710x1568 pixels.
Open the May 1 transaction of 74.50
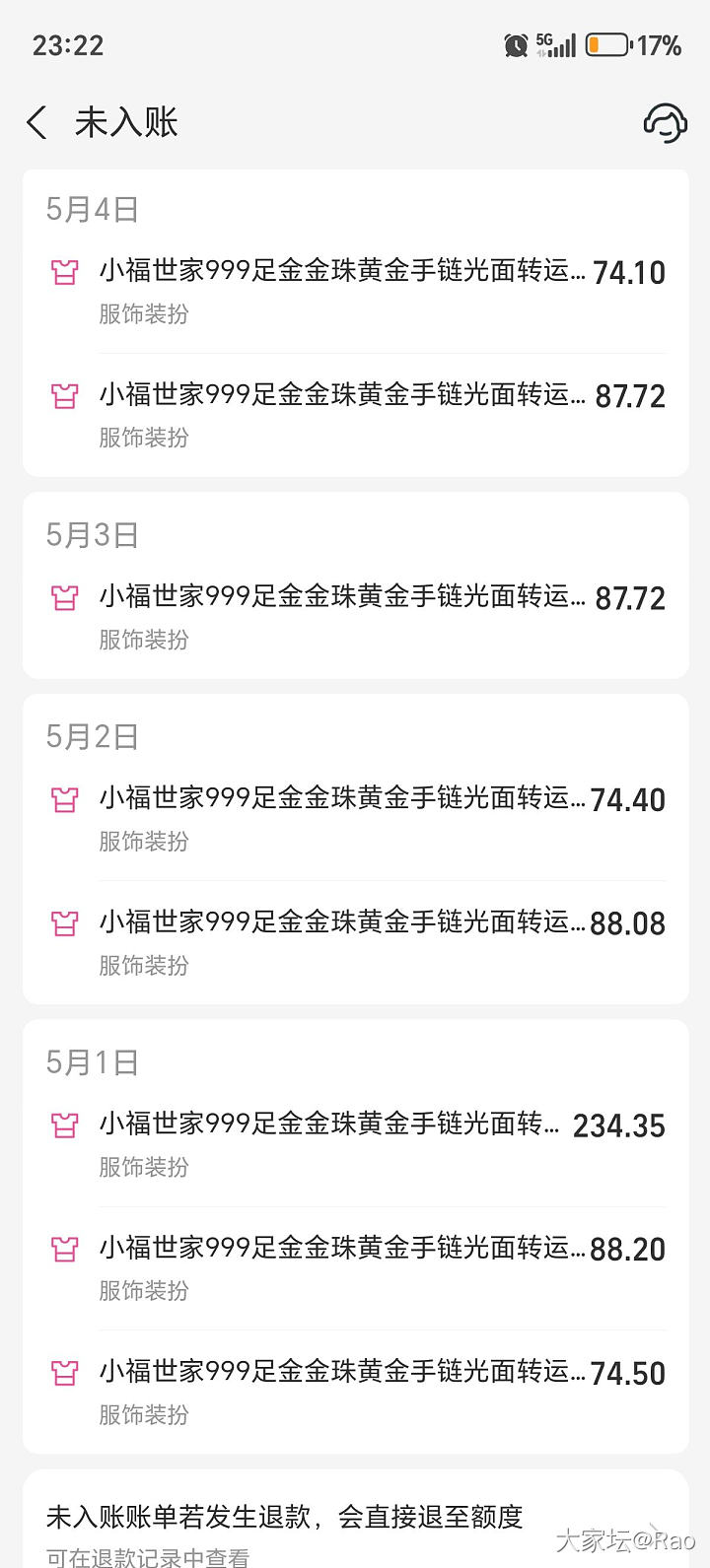click(x=355, y=1391)
